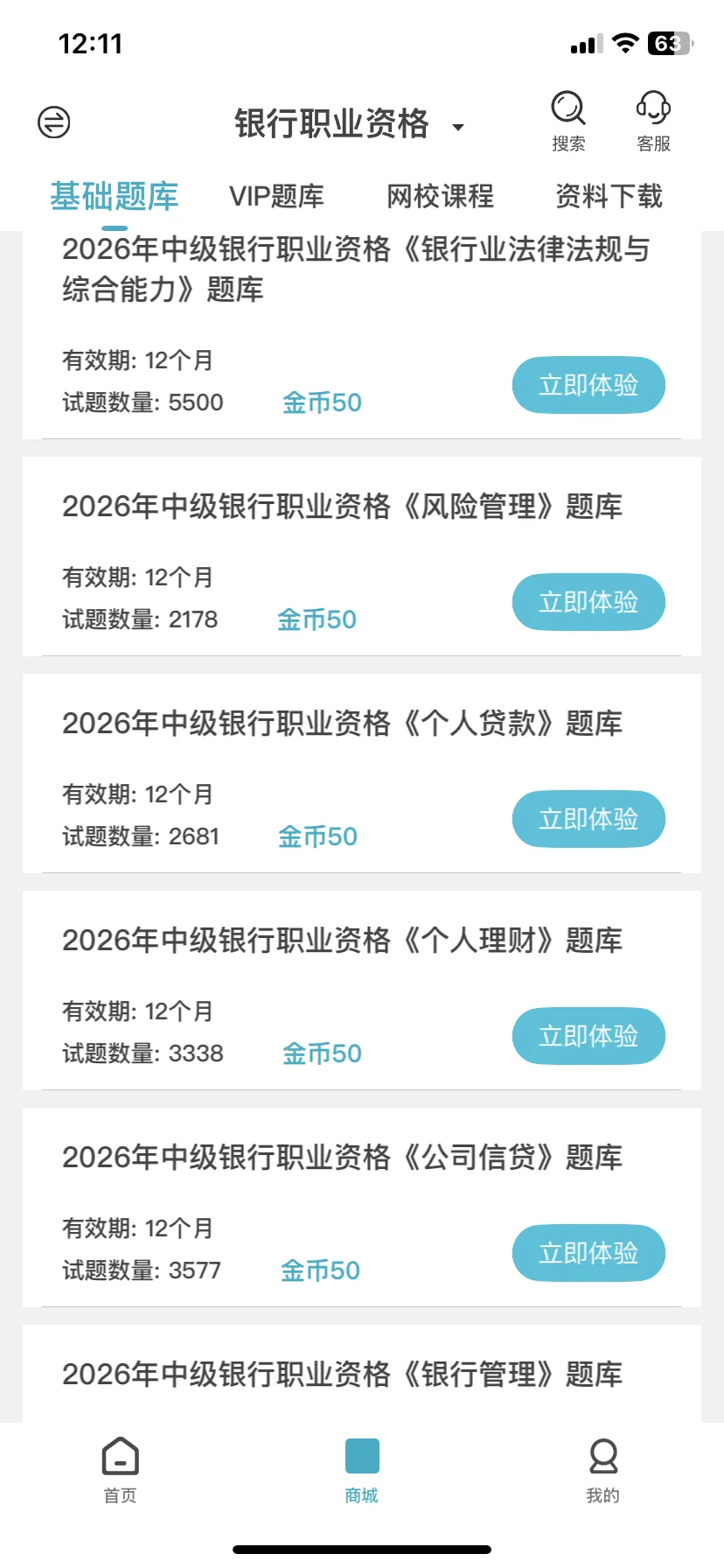The width and height of the screenshot is (724, 1568).
Task: Tap 立即体验 for 公司信贷 题库
Action: click(x=588, y=1253)
